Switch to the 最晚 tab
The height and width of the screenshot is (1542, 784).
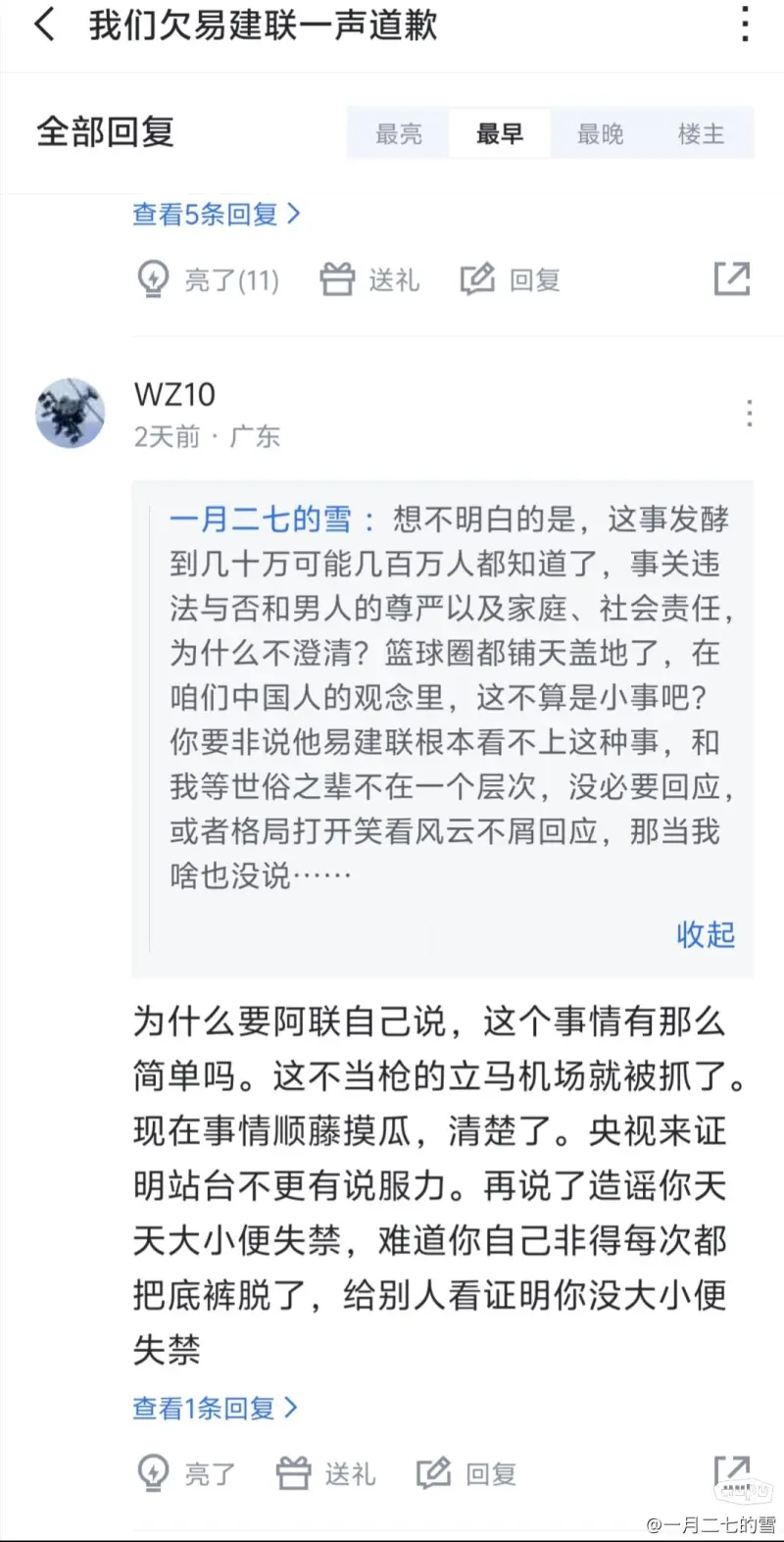point(600,133)
